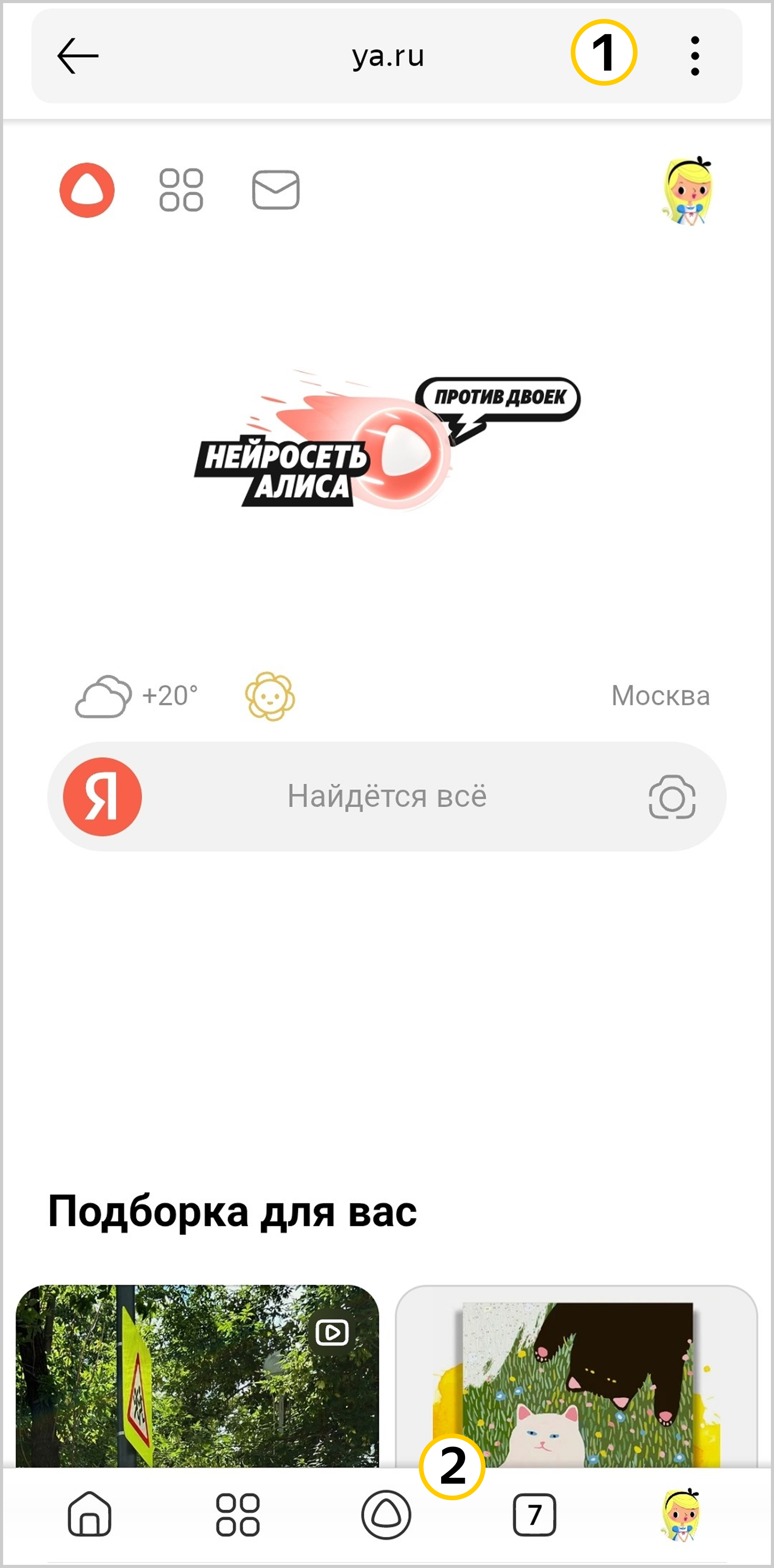Tap the ya.ru address field
774x1568 pixels.
point(387,56)
